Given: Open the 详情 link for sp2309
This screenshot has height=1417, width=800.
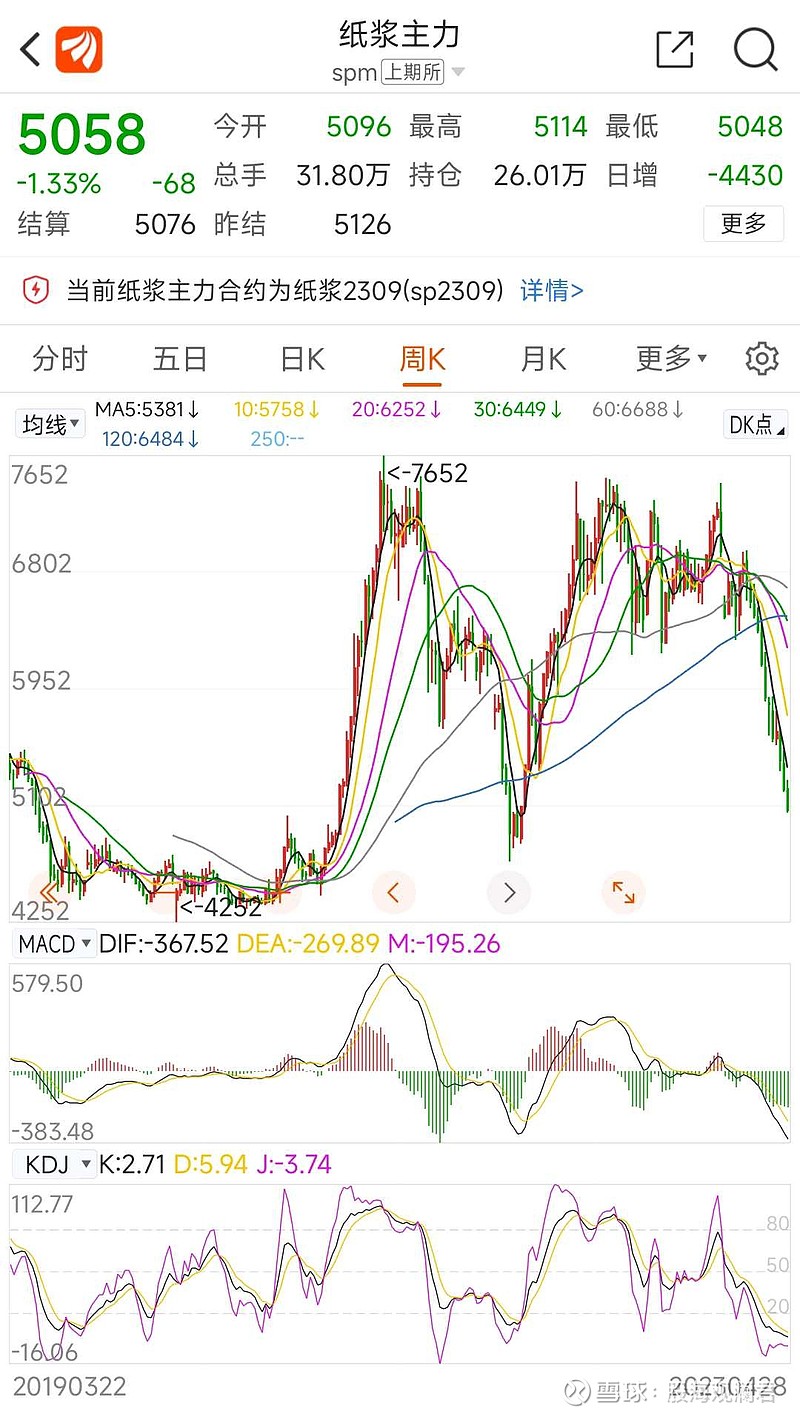Looking at the screenshot, I should [552, 290].
